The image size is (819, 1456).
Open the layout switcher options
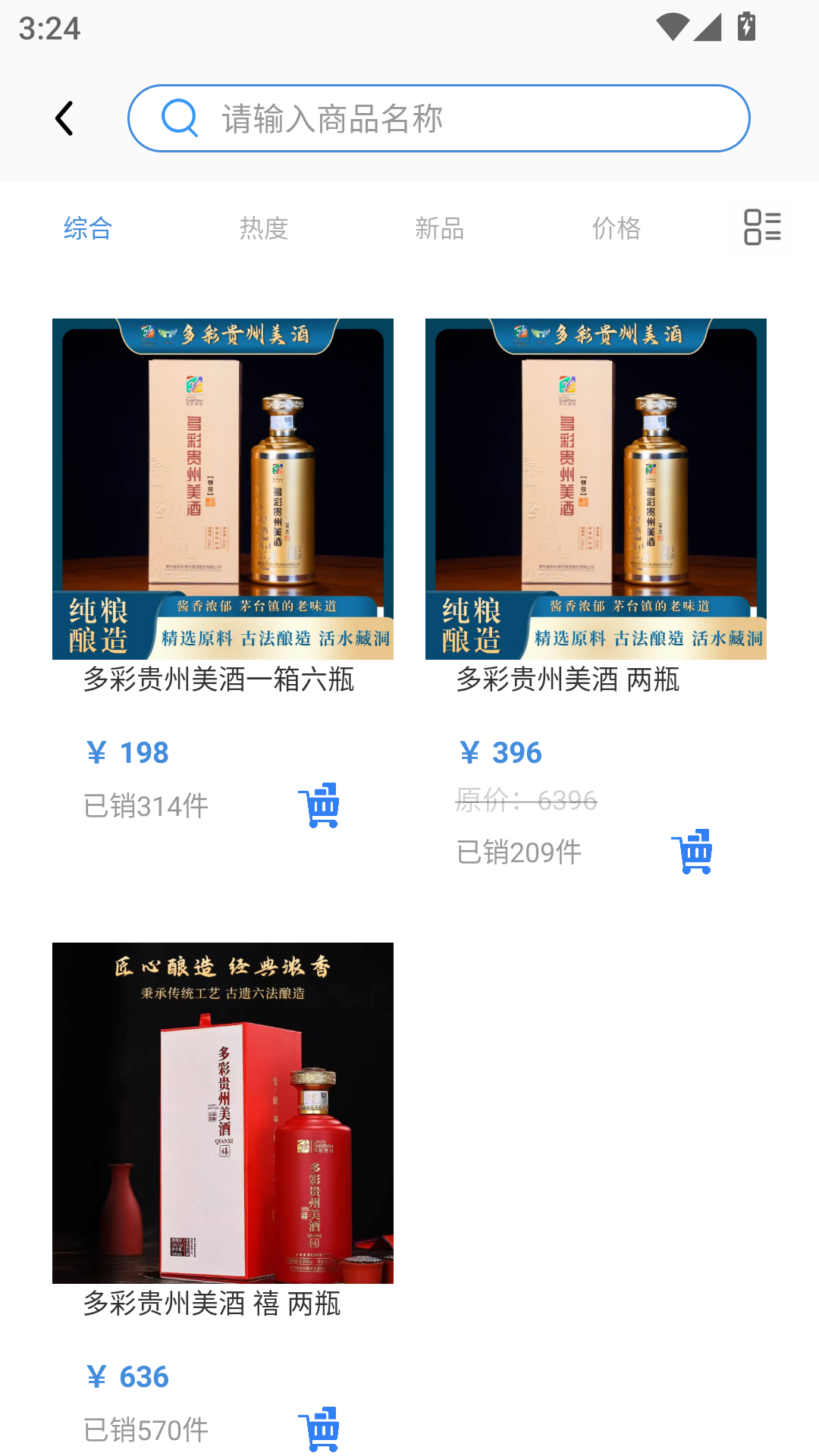762,227
